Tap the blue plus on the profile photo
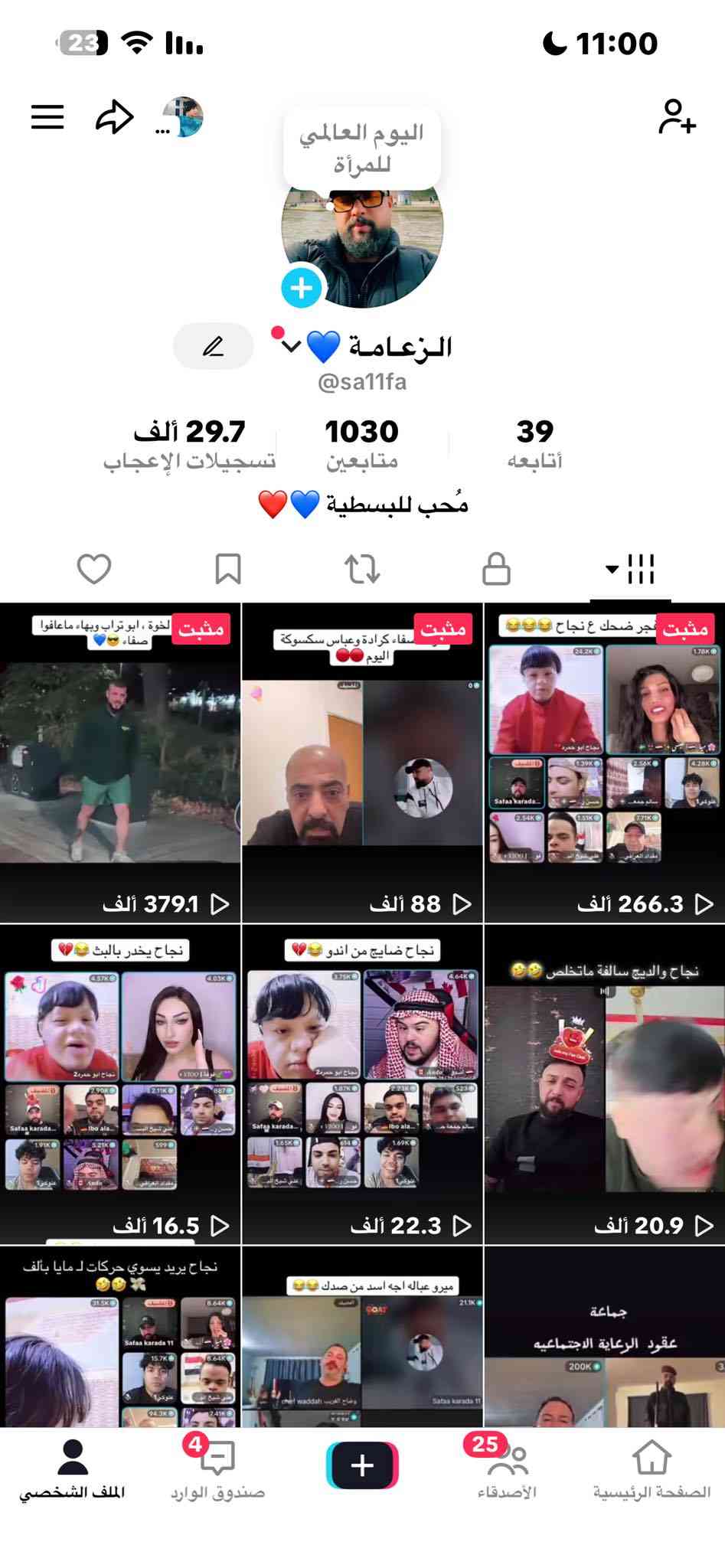The height and width of the screenshot is (1568, 725). pyautogui.click(x=301, y=288)
